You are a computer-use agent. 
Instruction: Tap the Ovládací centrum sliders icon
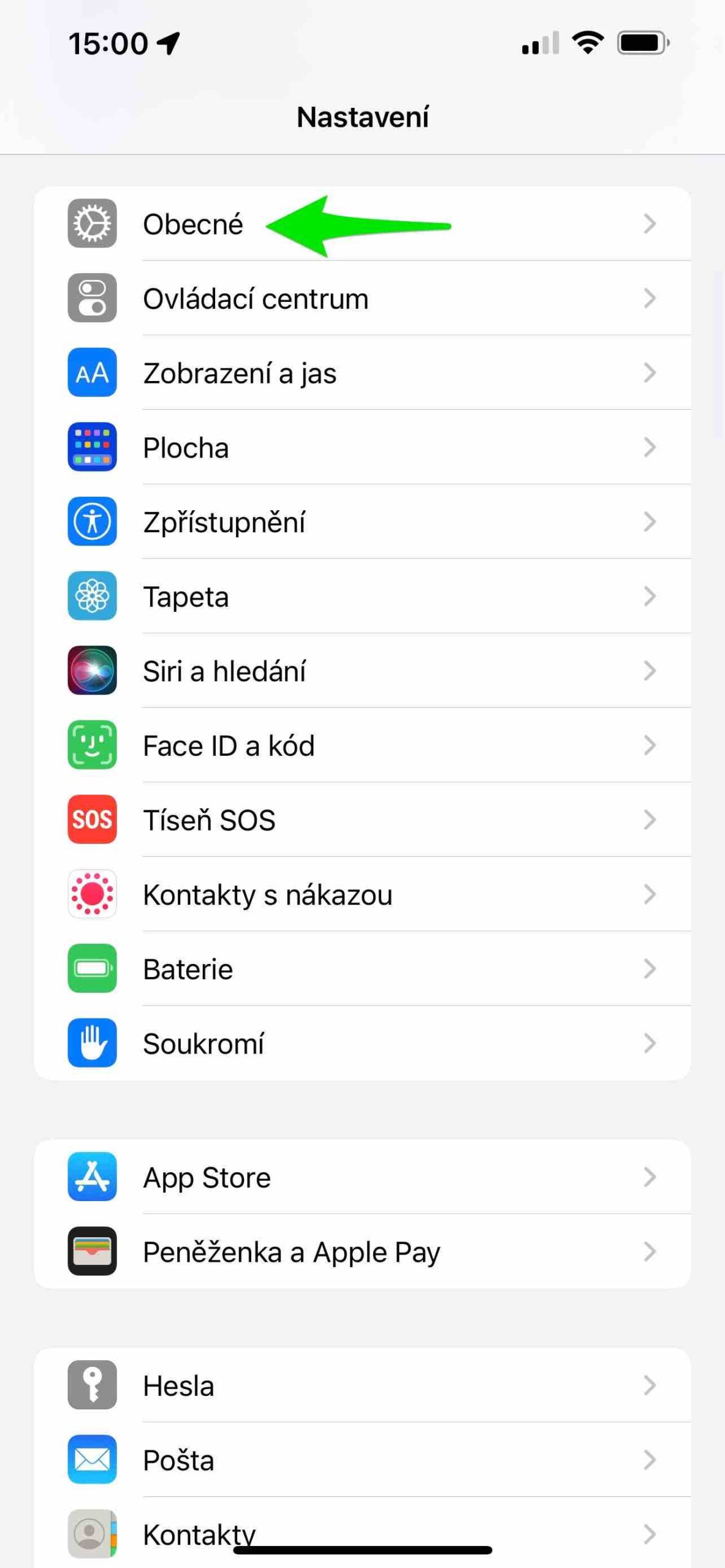[91, 299]
